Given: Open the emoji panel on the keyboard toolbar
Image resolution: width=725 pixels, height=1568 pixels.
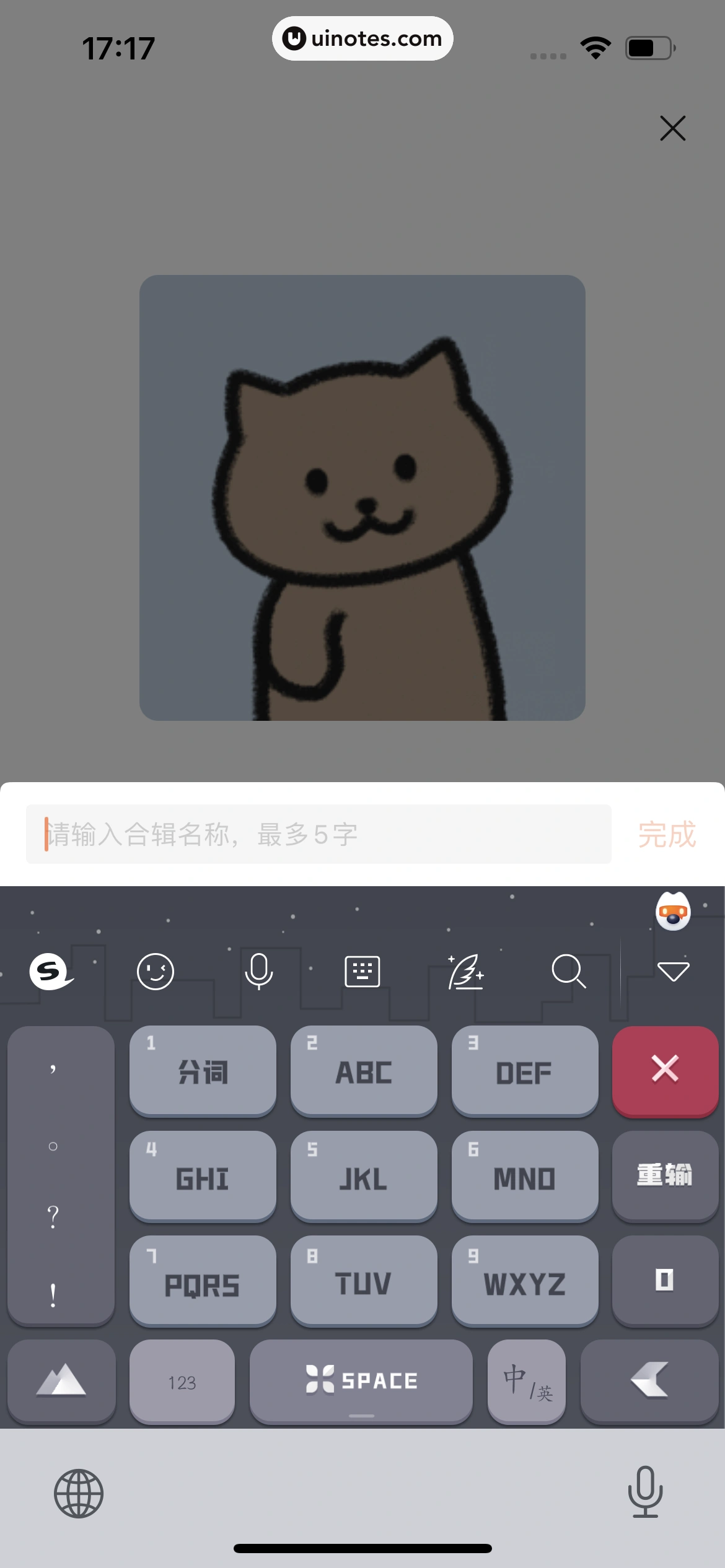Looking at the screenshot, I should pyautogui.click(x=155, y=972).
